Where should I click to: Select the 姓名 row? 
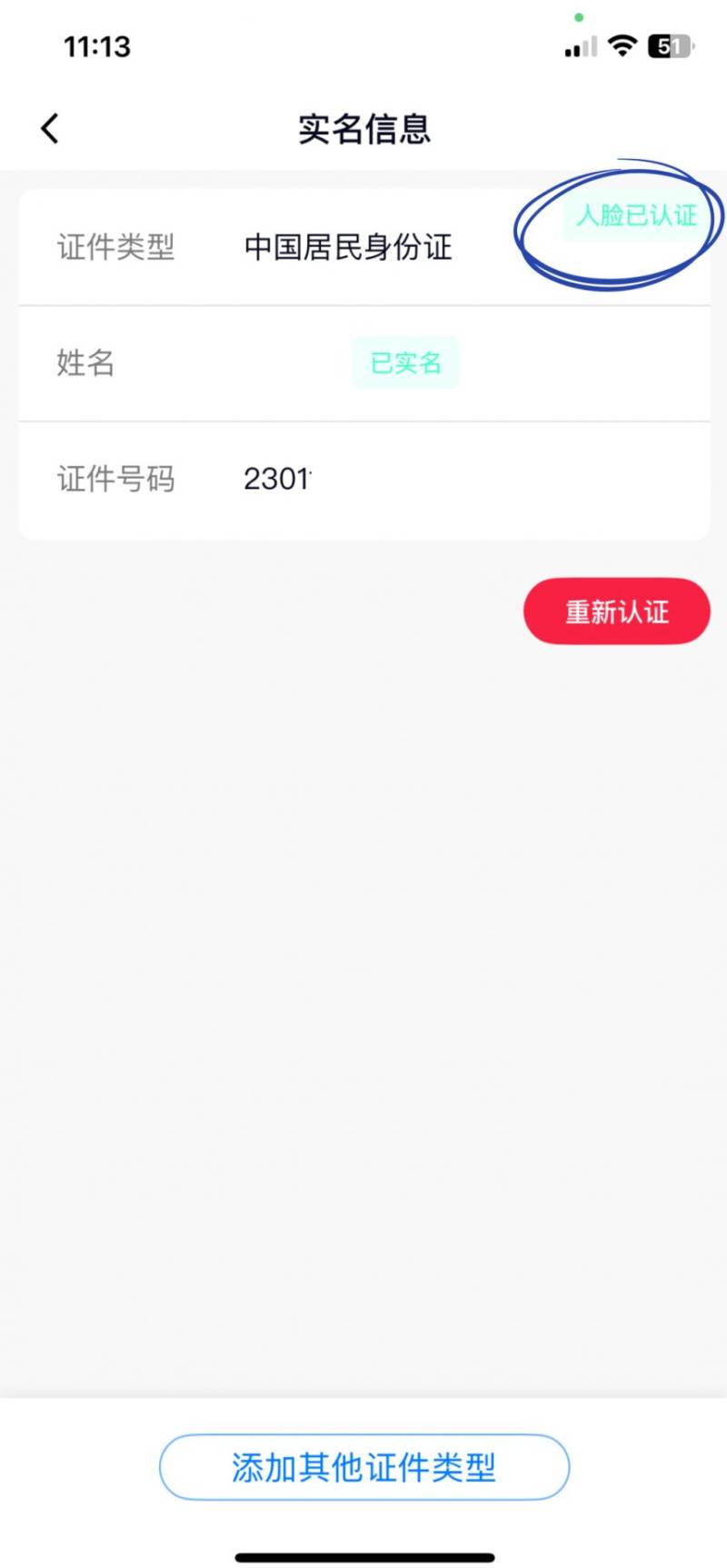[x=84, y=363]
